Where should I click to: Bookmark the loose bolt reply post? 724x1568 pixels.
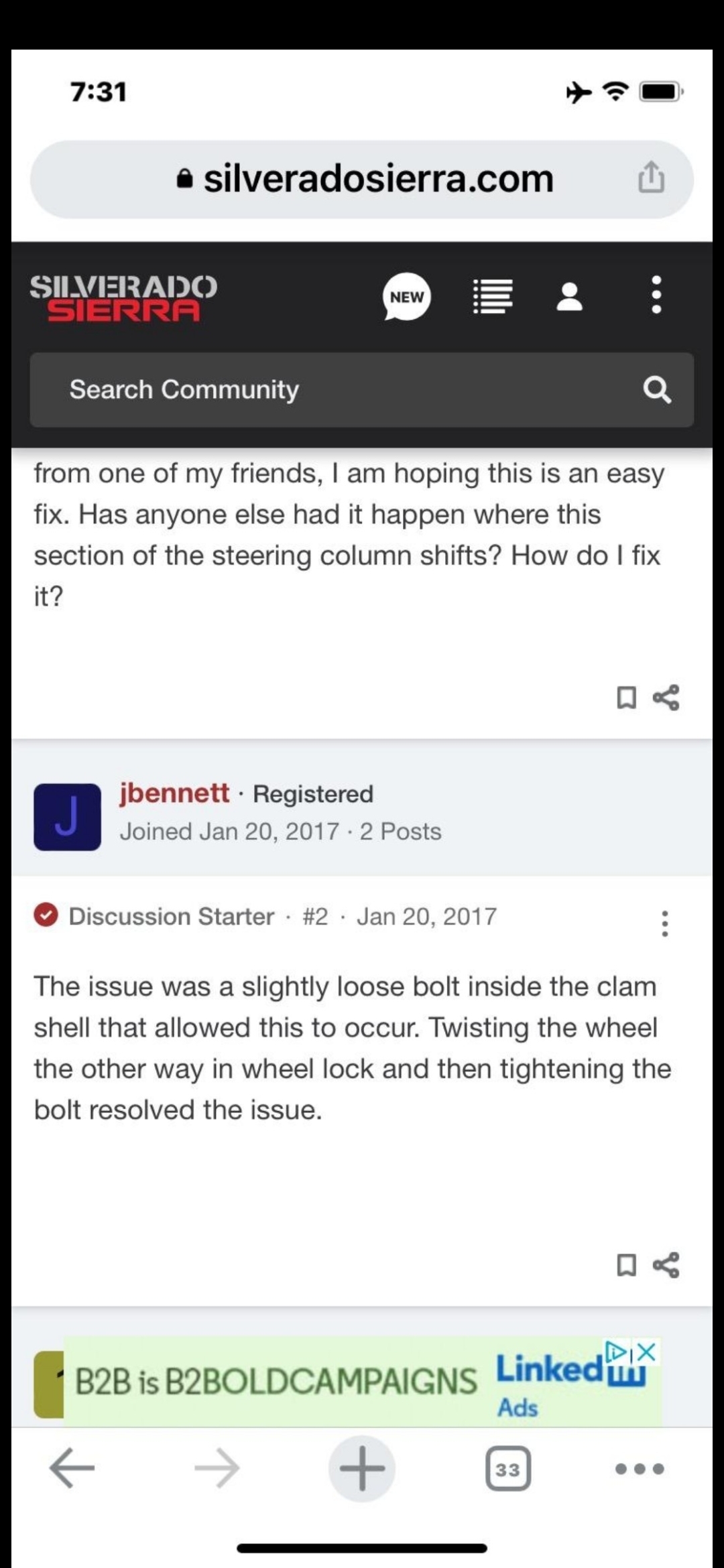626,1265
